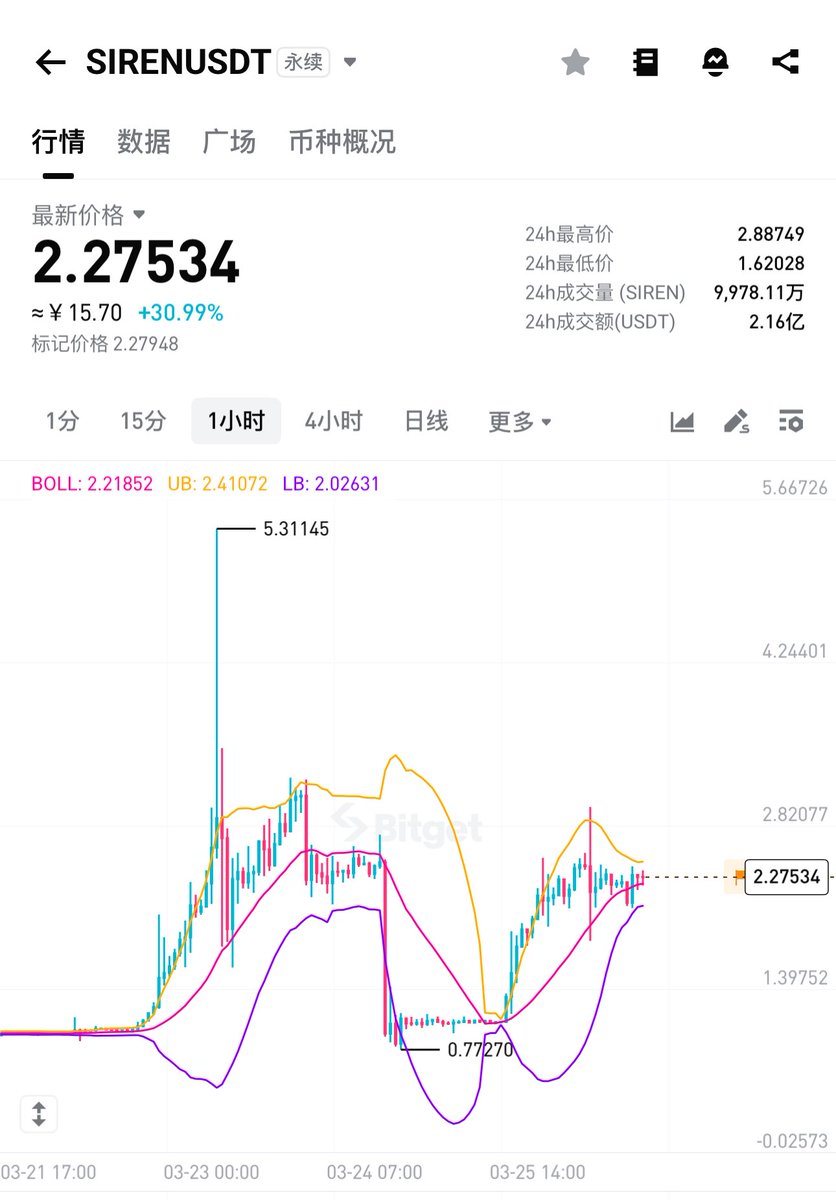This screenshot has height=1200, width=836.
Task: Switch to the 数据 tab
Action: coord(144,142)
